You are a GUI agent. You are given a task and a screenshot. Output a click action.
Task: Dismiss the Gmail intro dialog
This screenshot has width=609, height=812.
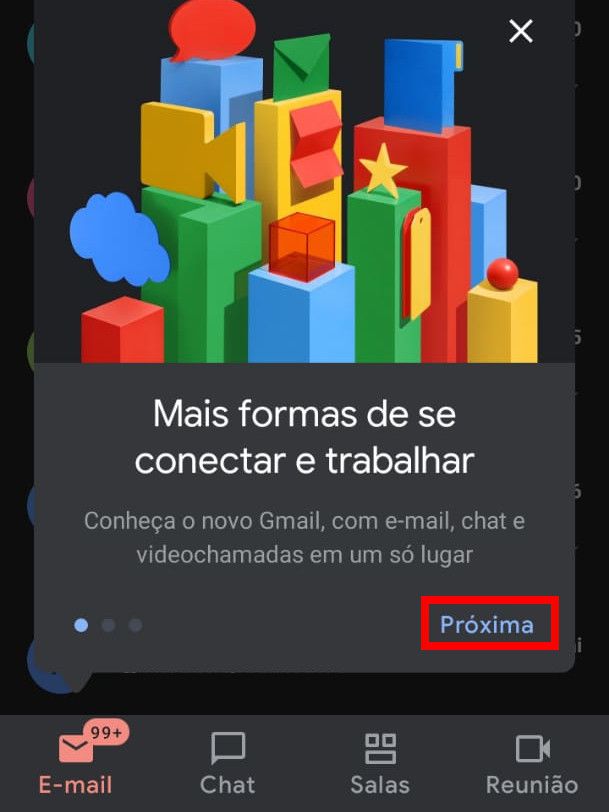tap(521, 32)
